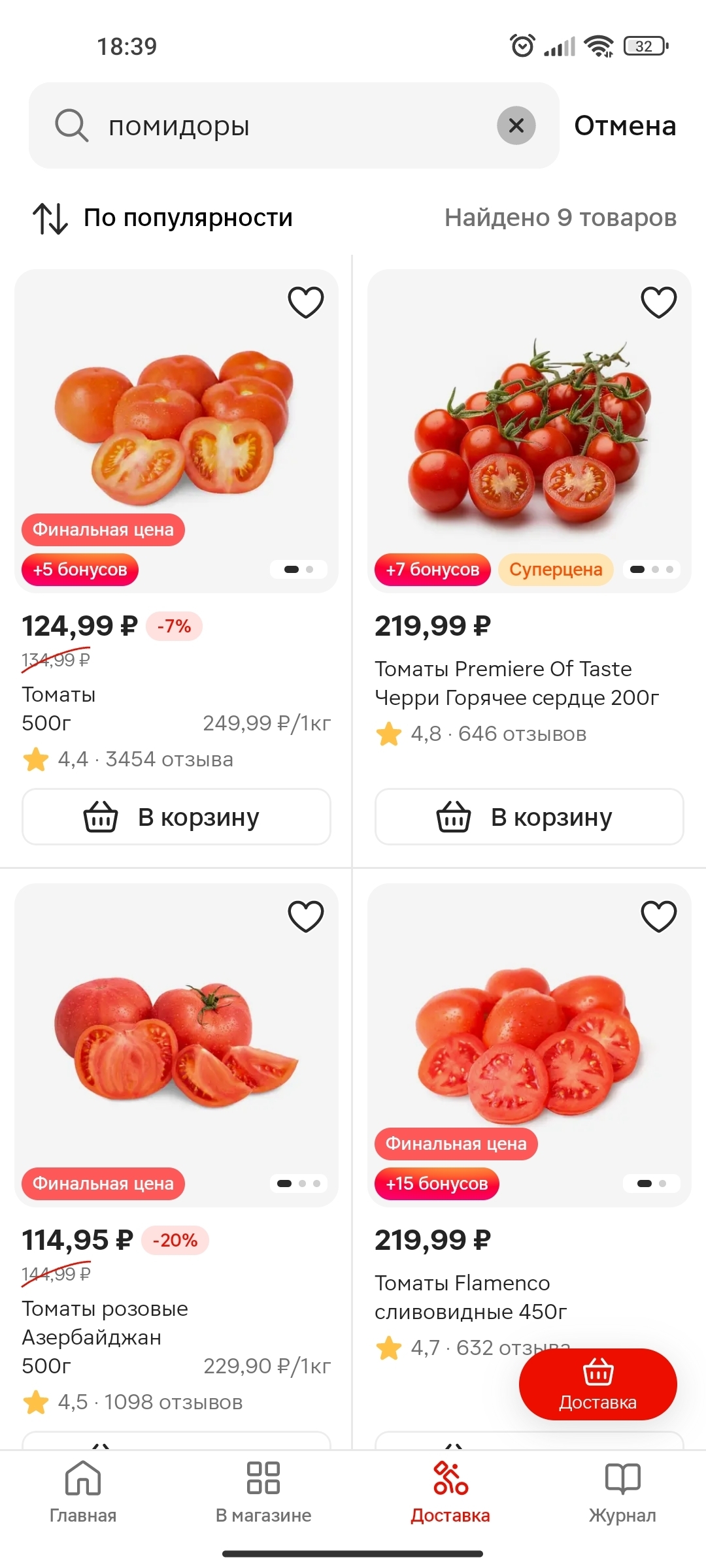The image size is (706, 1568).
Task: Favorite the Premiere Of Taste cherry tomatoes
Action: click(x=658, y=302)
